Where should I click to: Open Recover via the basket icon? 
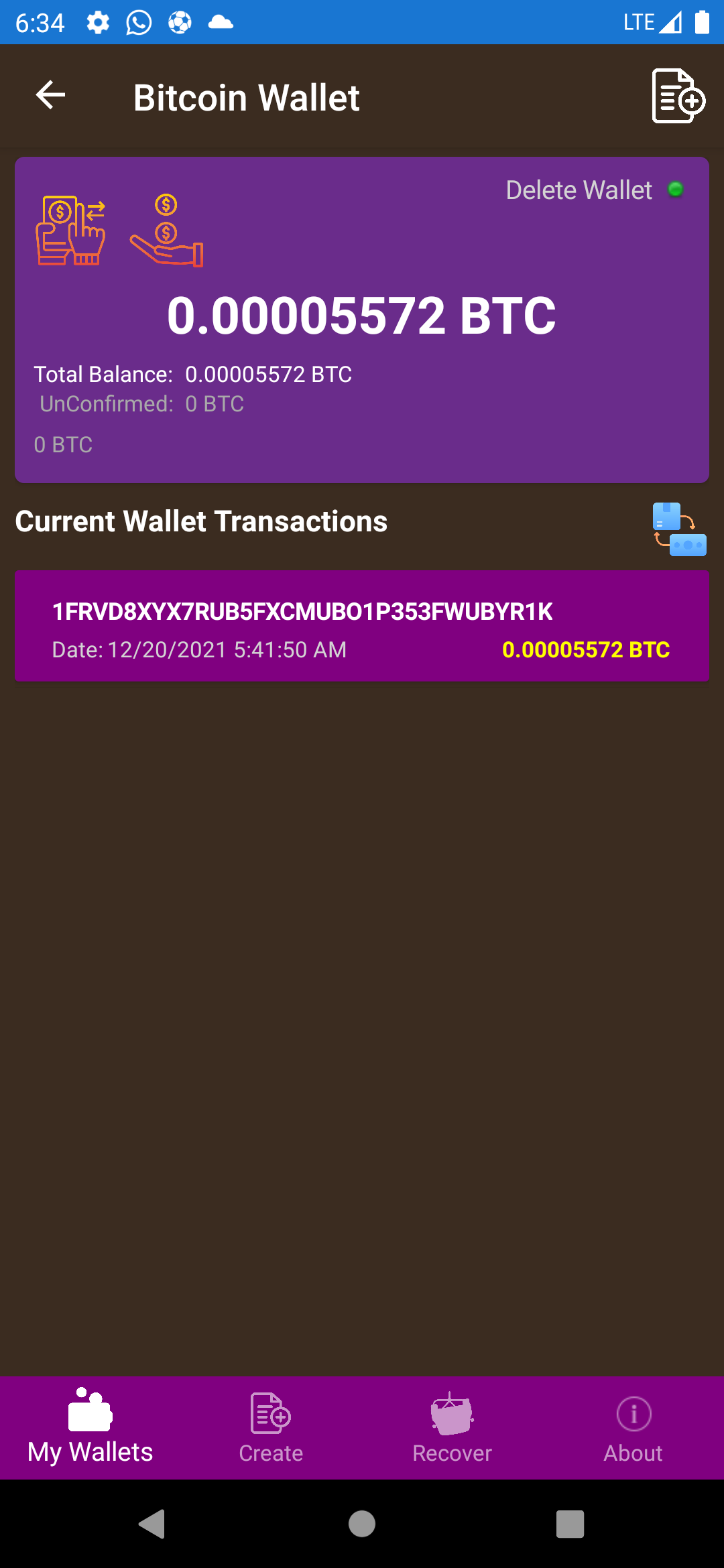451,1415
